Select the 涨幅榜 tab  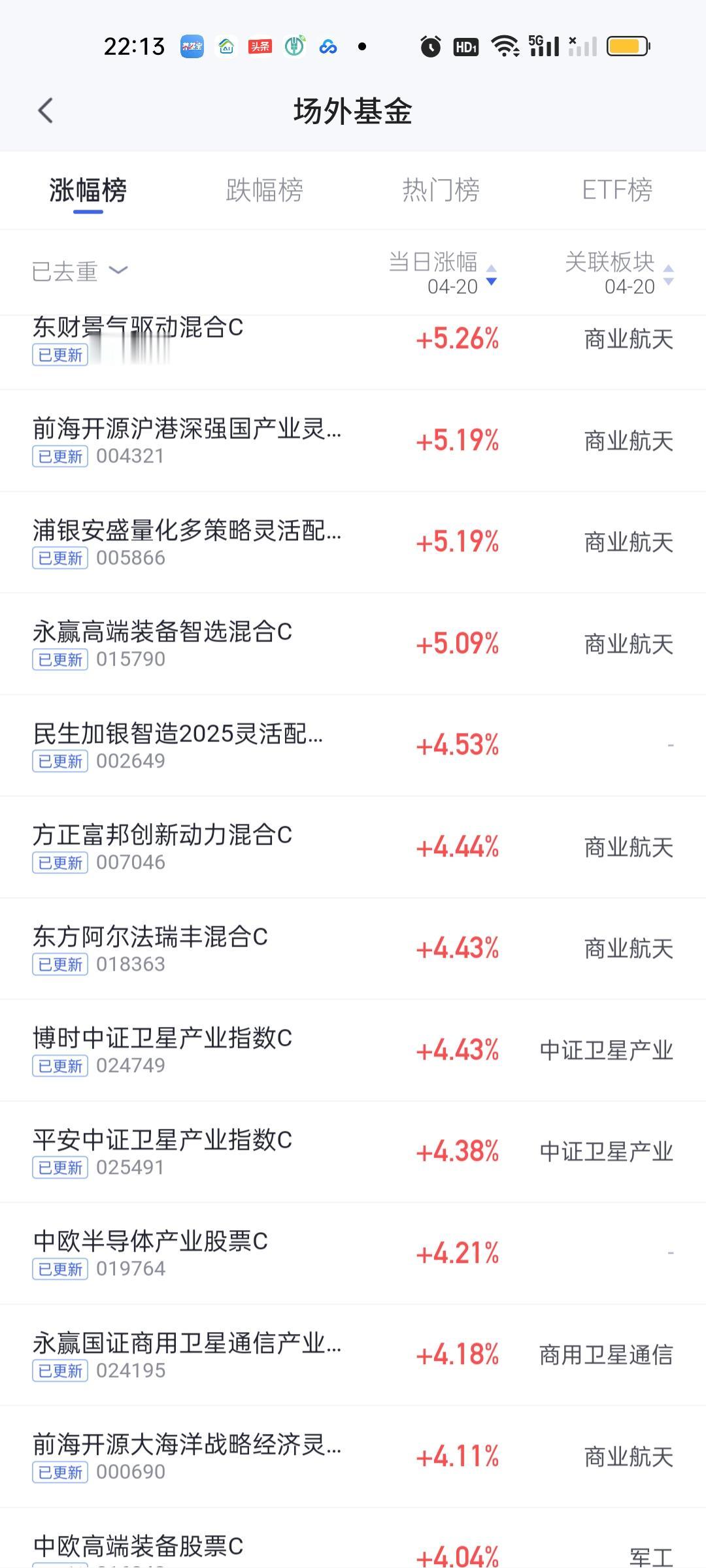click(88, 190)
